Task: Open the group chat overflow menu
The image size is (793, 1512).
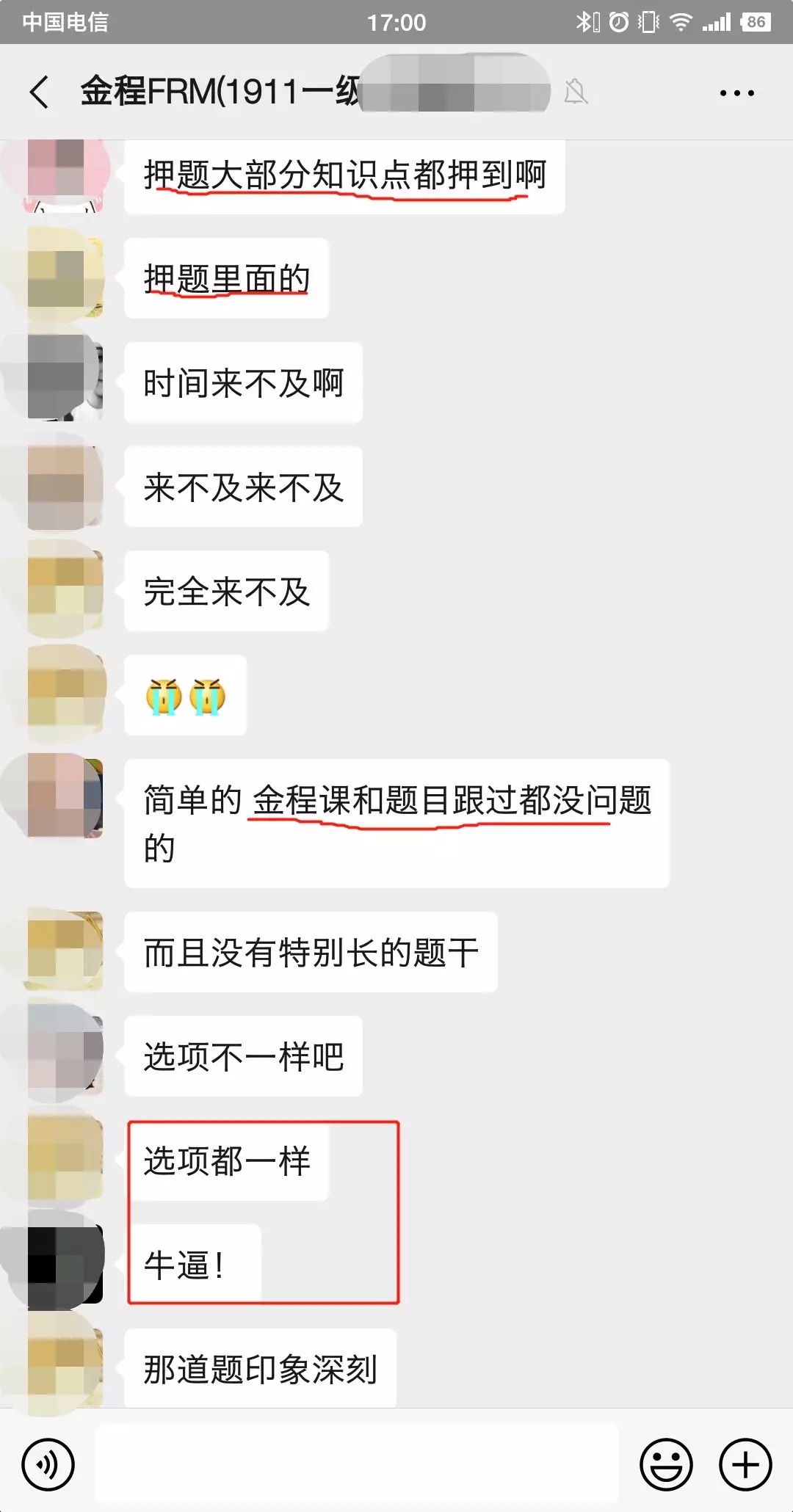Action: [736, 93]
